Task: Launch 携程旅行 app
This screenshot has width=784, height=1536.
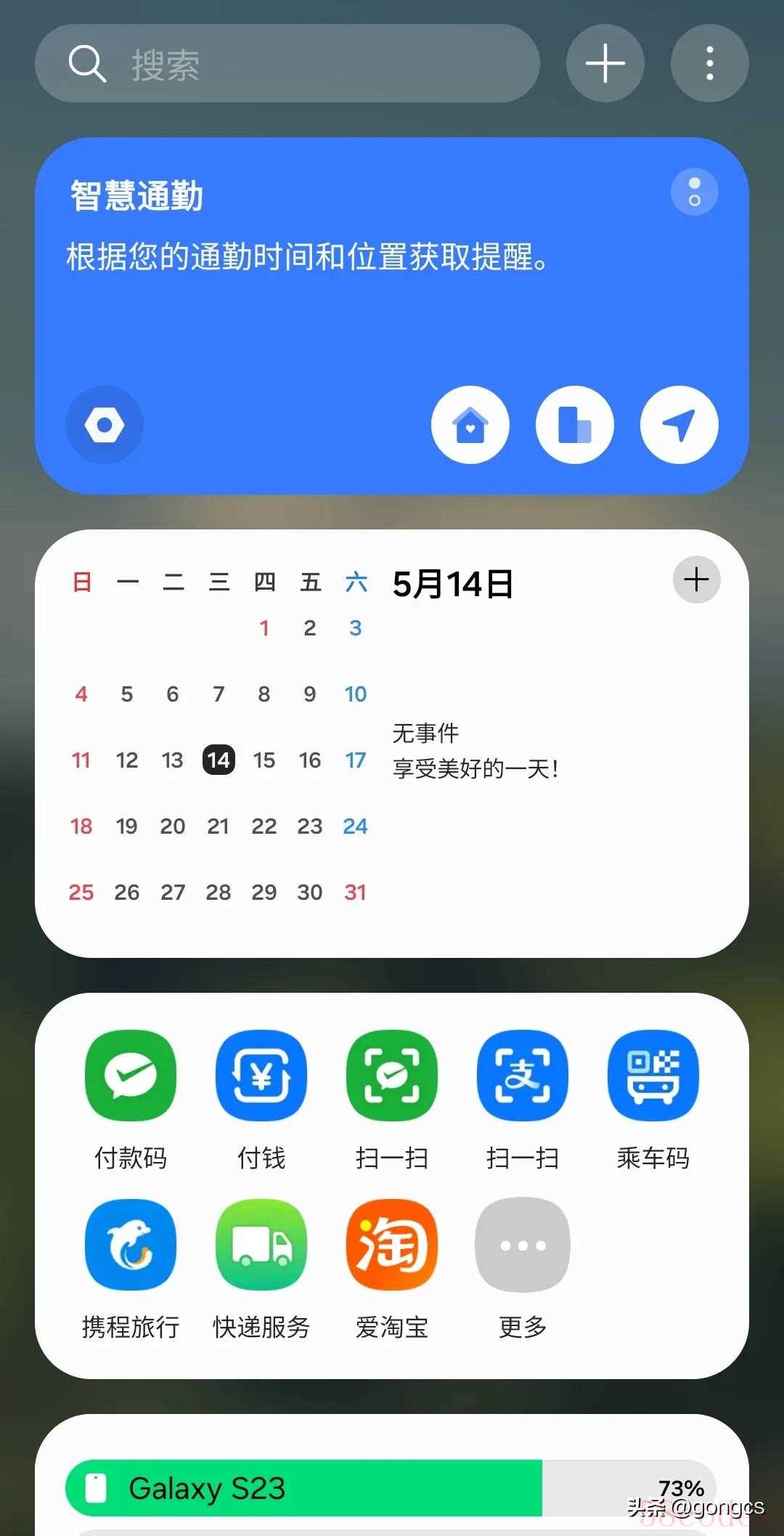Action: pyautogui.click(x=131, y=1245)
